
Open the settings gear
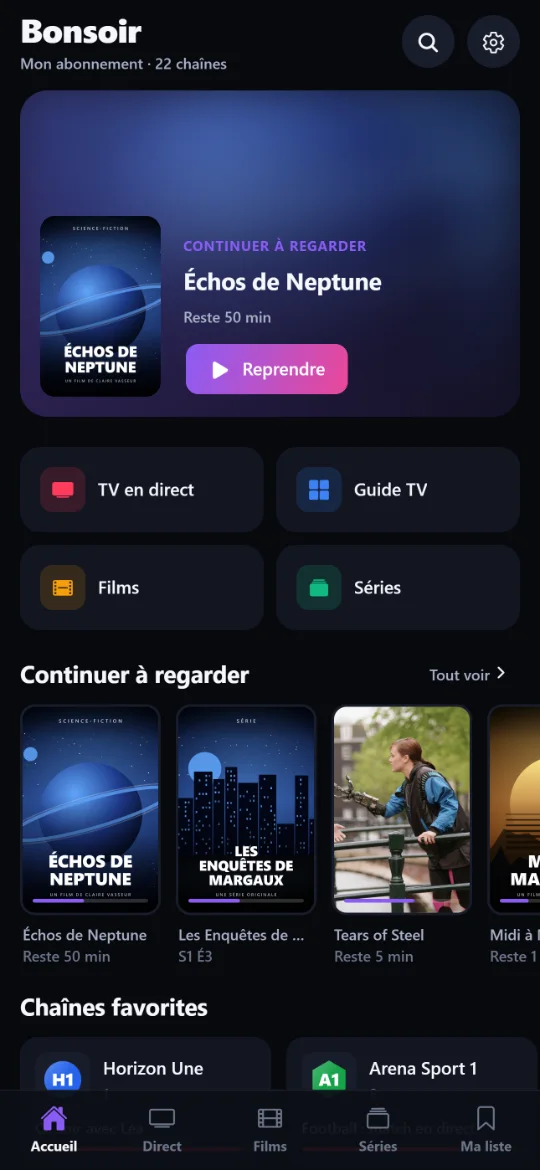tap(493, 43)
